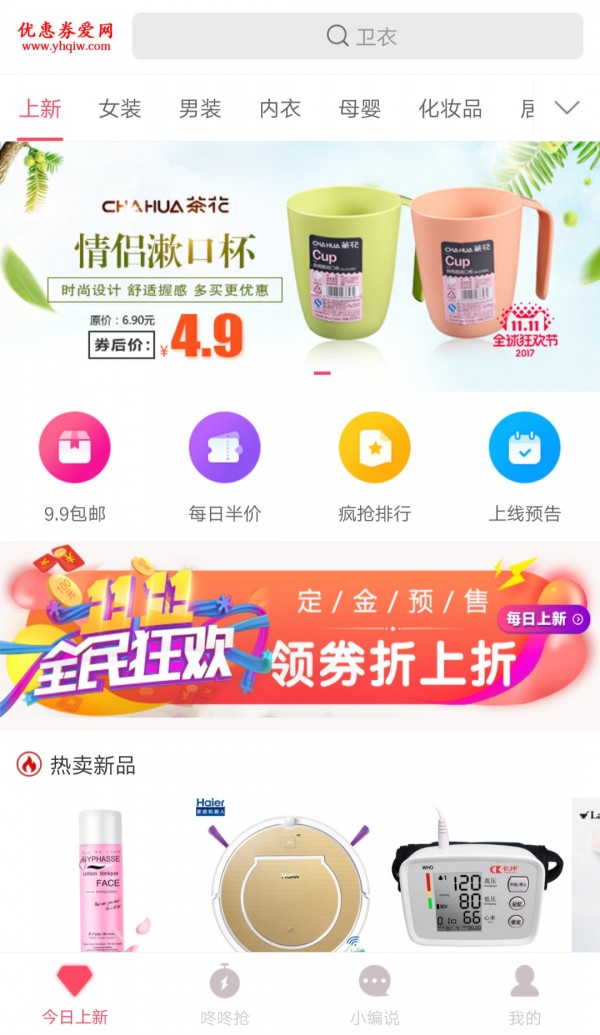Select the 内衣 category tab
The width and height of the screenshot is (600, 1035).
click(280, 109)
